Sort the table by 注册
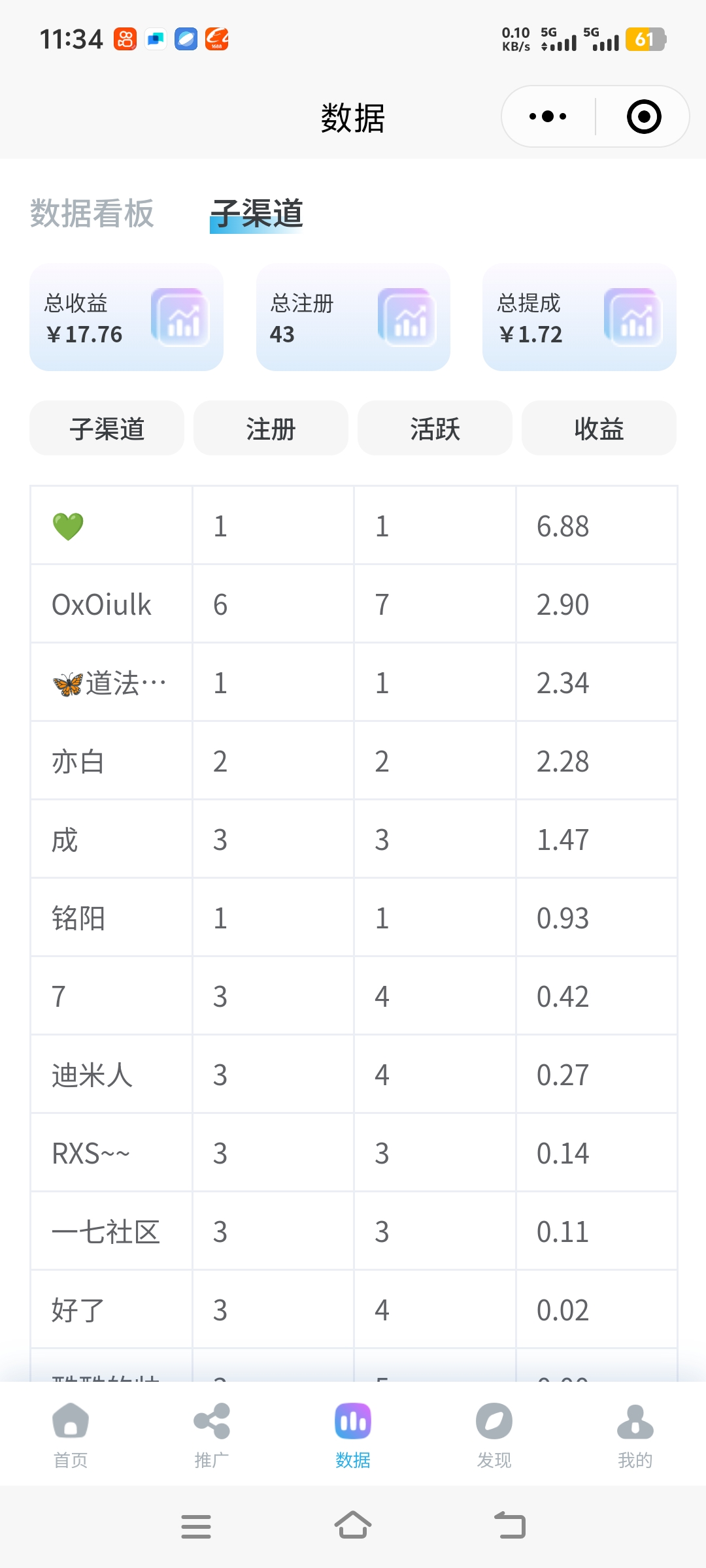706x1568 pixels. (271, 429)
